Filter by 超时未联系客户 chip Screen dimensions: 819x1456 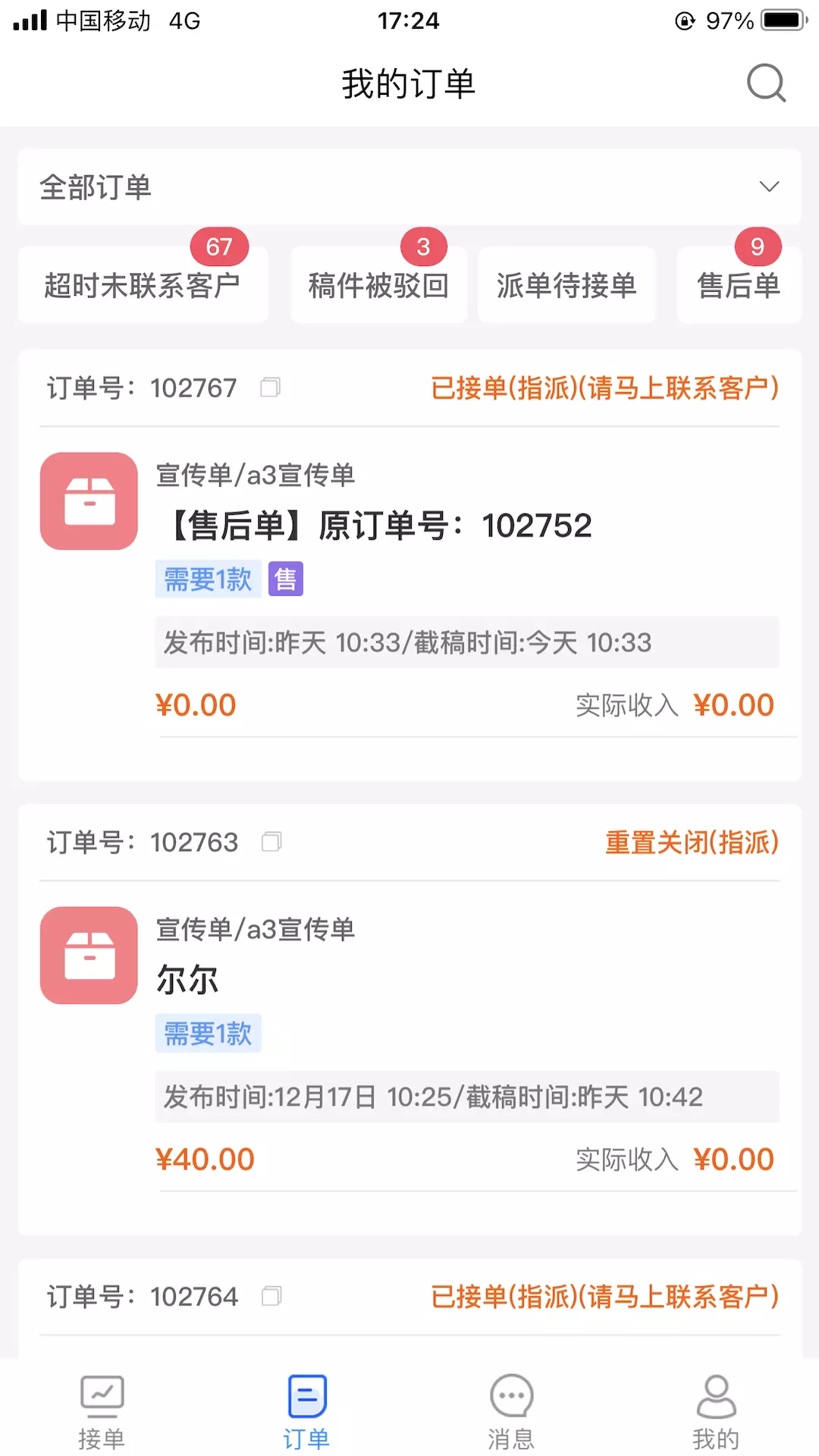(143, 285)
